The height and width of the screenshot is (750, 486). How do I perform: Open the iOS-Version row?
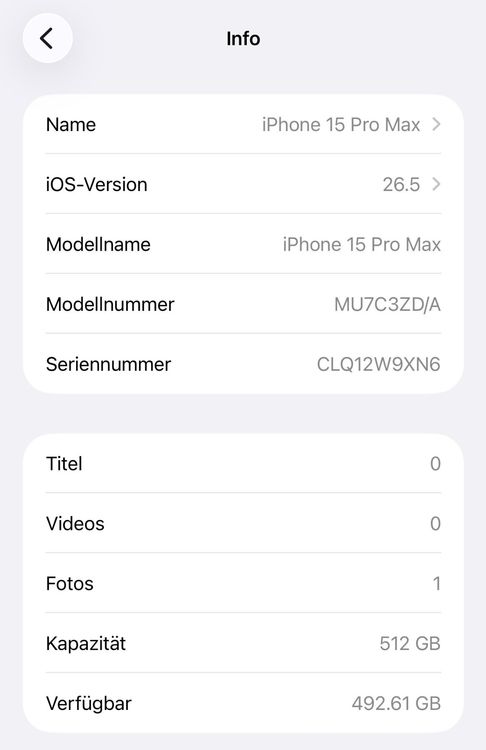243,184
